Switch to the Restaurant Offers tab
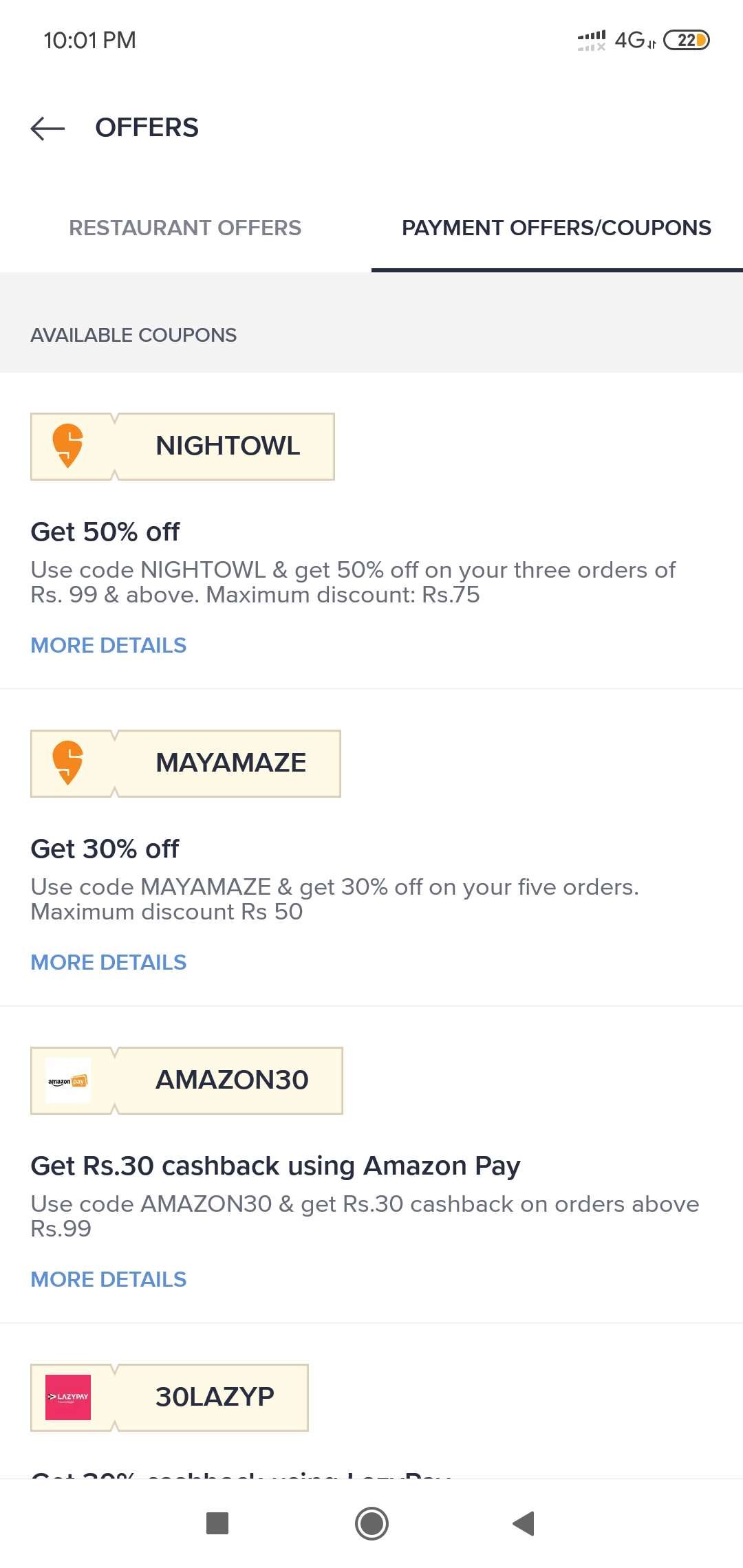The height and width of the screenshot is (1568, 743). click(x=185, y=228)
